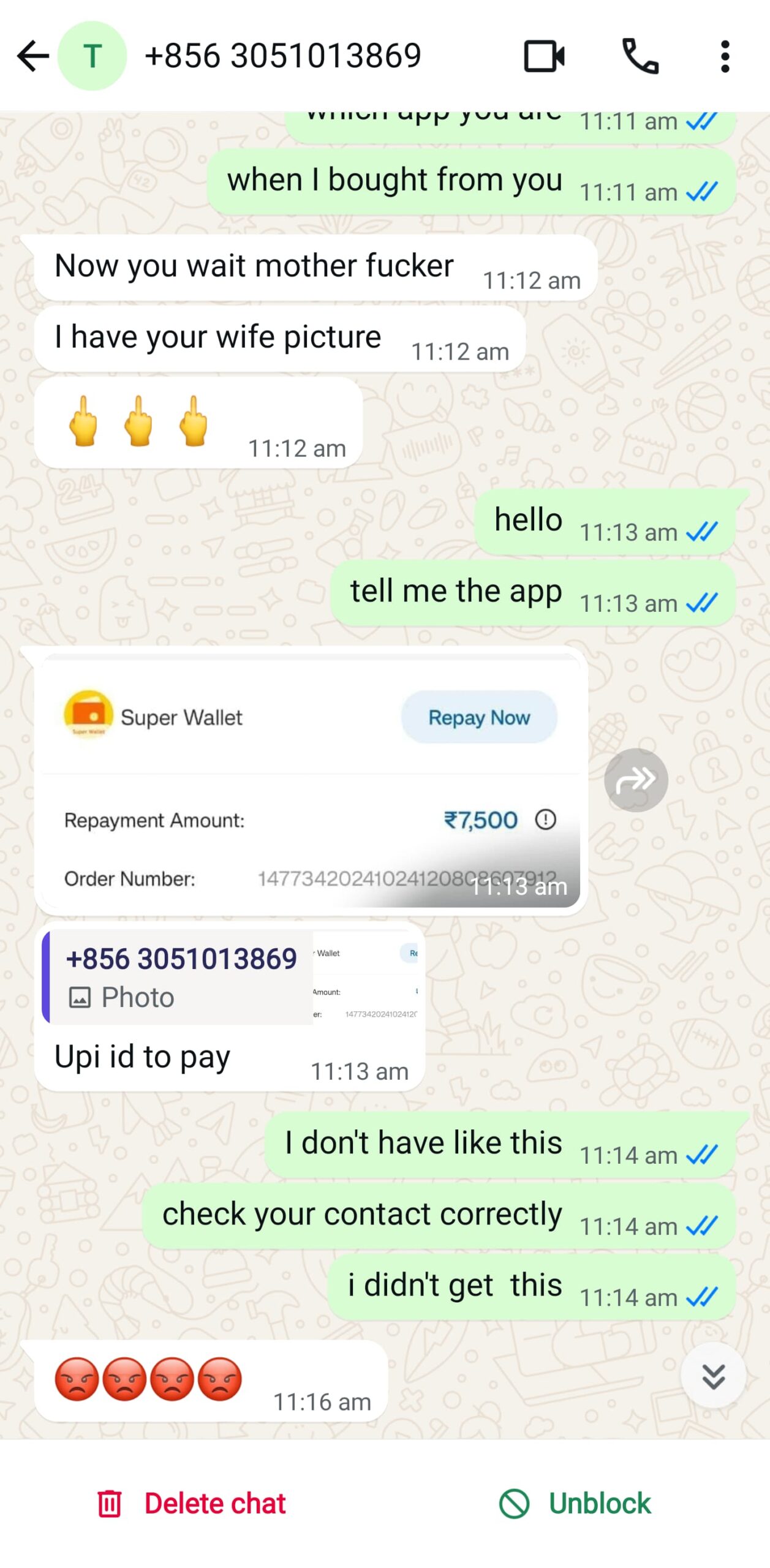Jump to the latest messages
The height and width of the screenshot is (1568, 770).
[x=713, y=1376]
